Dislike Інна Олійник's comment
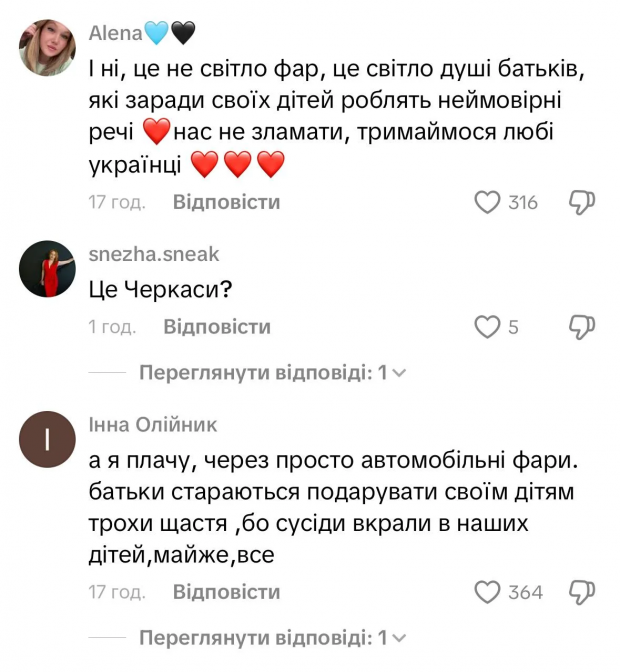This screenshot has width=620, height=672. point(582,592)
